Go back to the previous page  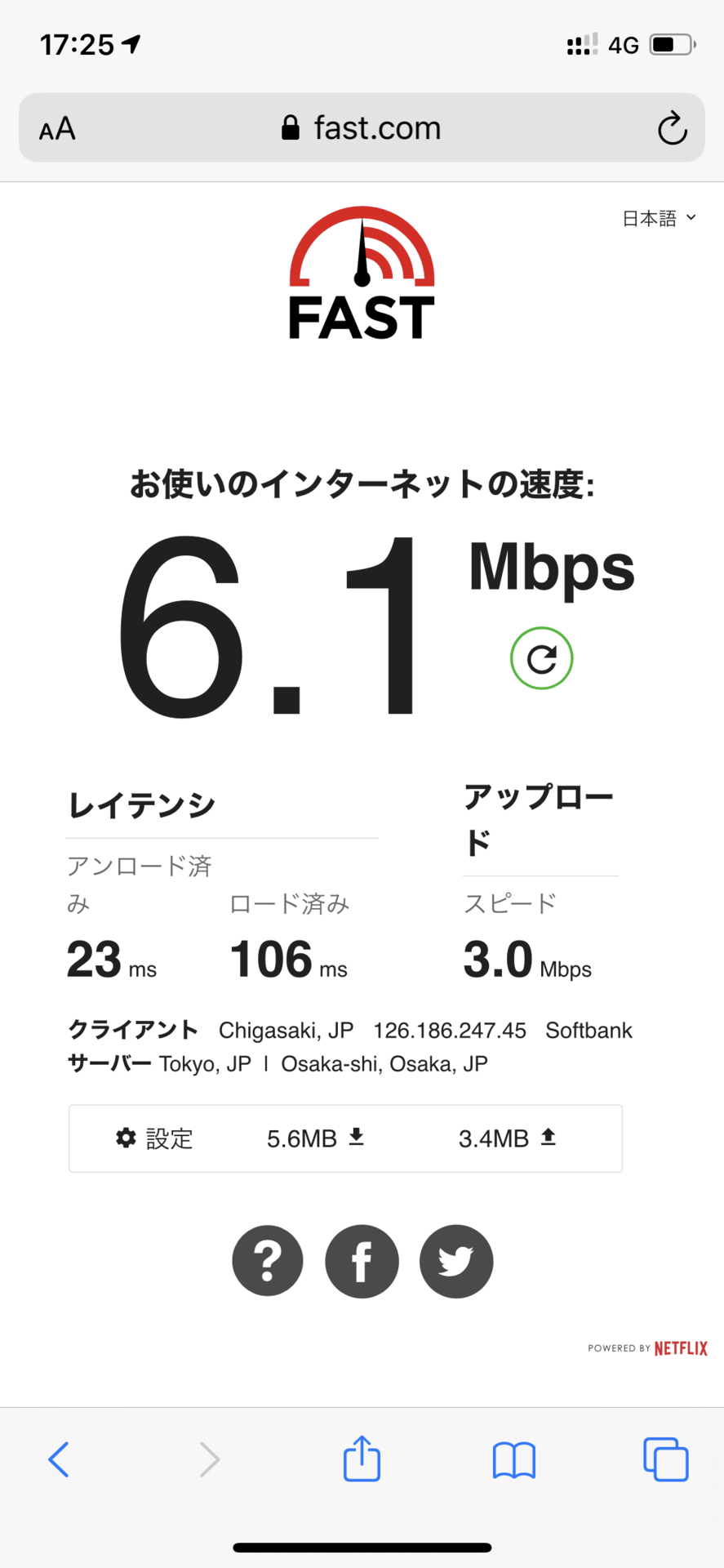coord(59,1459)
